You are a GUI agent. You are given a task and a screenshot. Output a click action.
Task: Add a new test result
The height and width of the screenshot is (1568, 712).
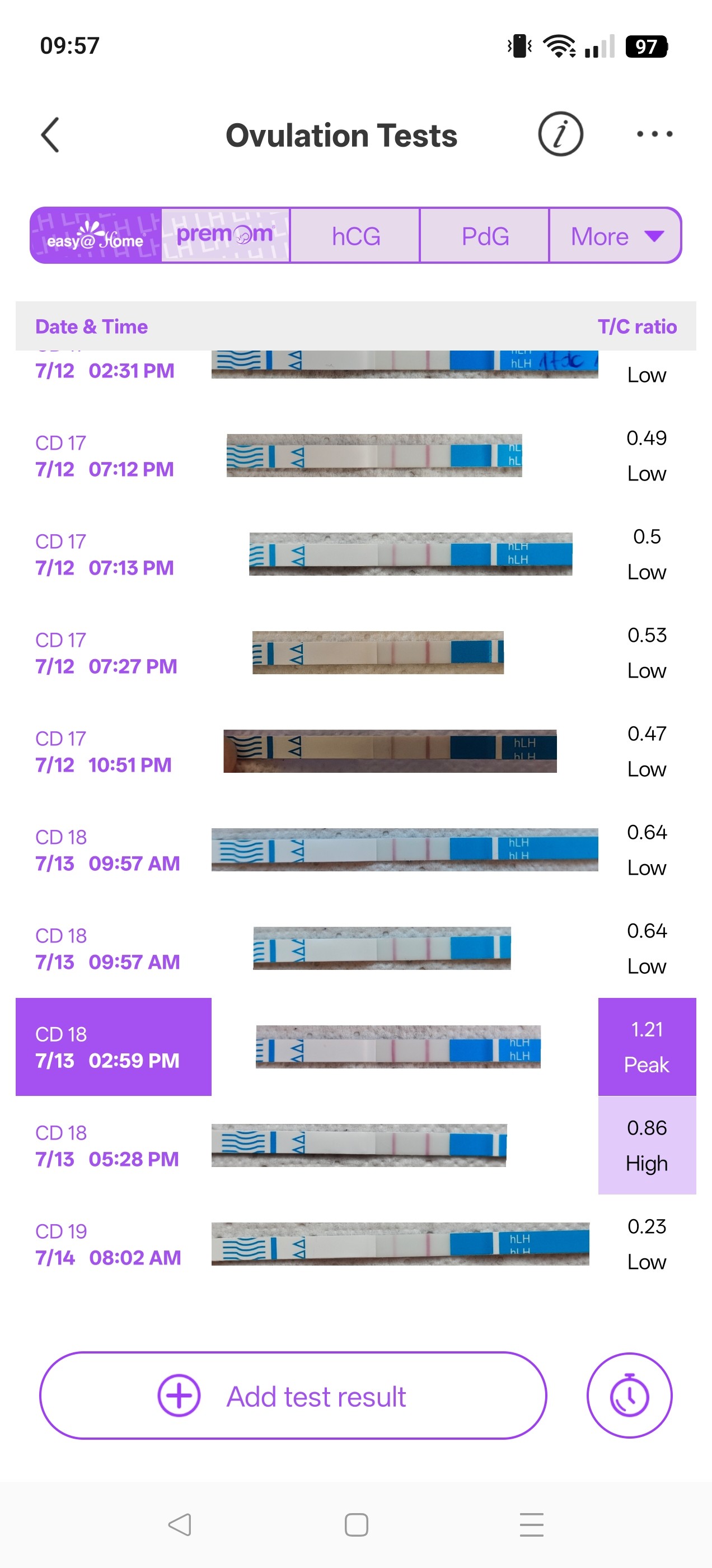point(293,1396)
